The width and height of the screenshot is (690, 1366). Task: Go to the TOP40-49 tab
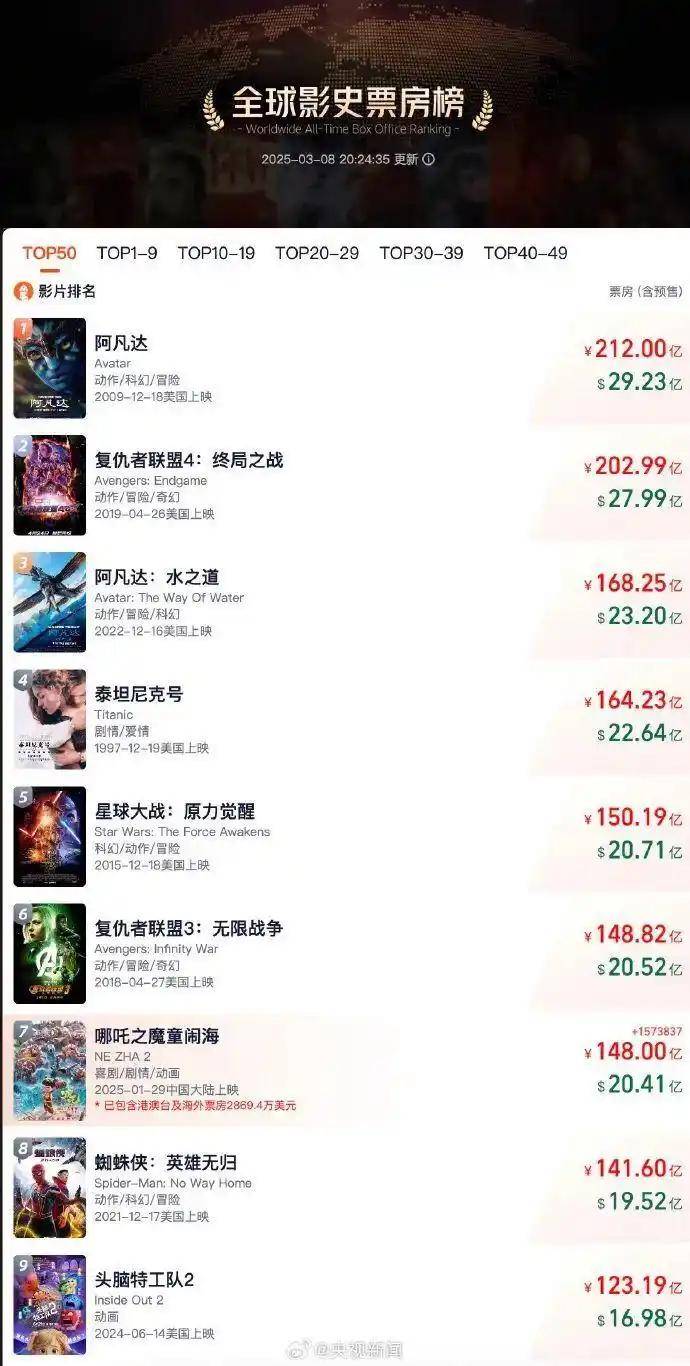point(525,253)
